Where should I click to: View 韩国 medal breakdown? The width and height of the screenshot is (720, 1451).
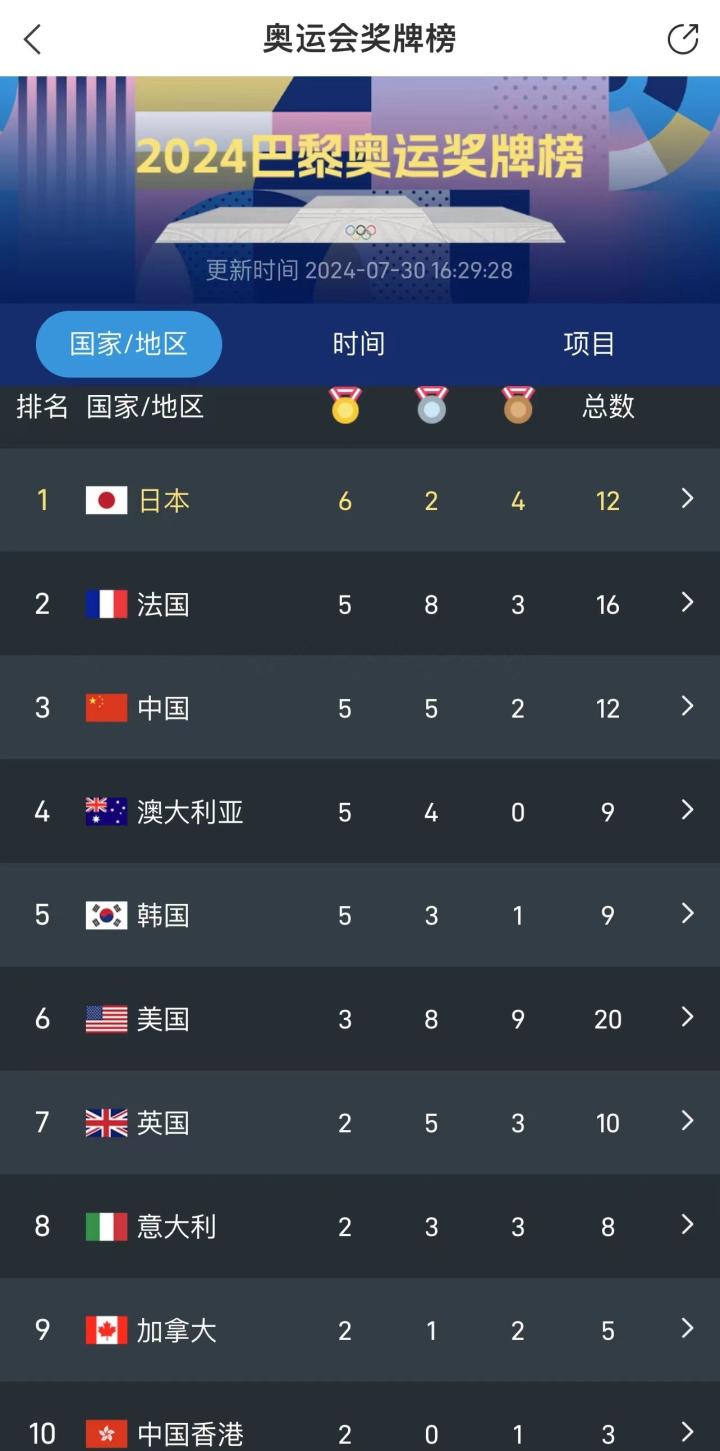686,914
